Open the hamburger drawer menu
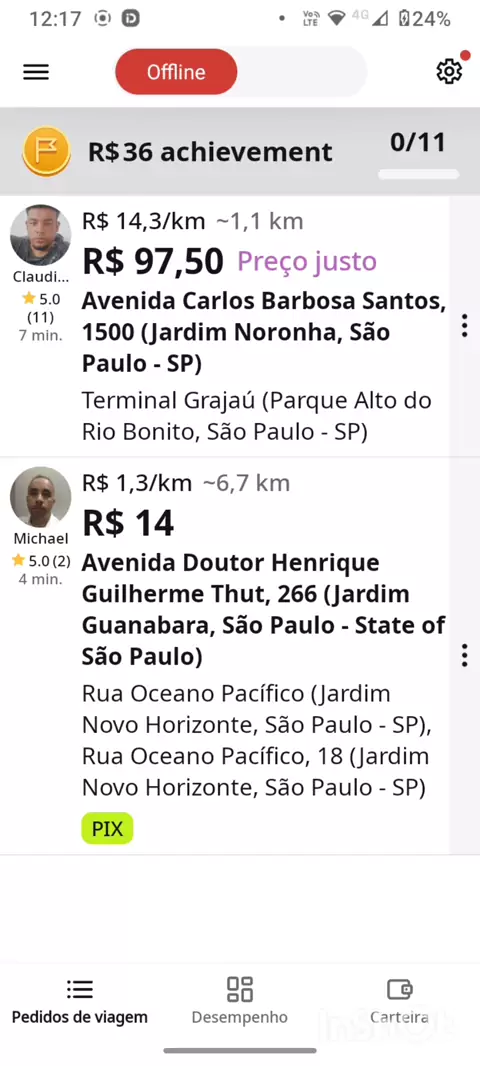The image size is (480, 1066). pos(36,72)
